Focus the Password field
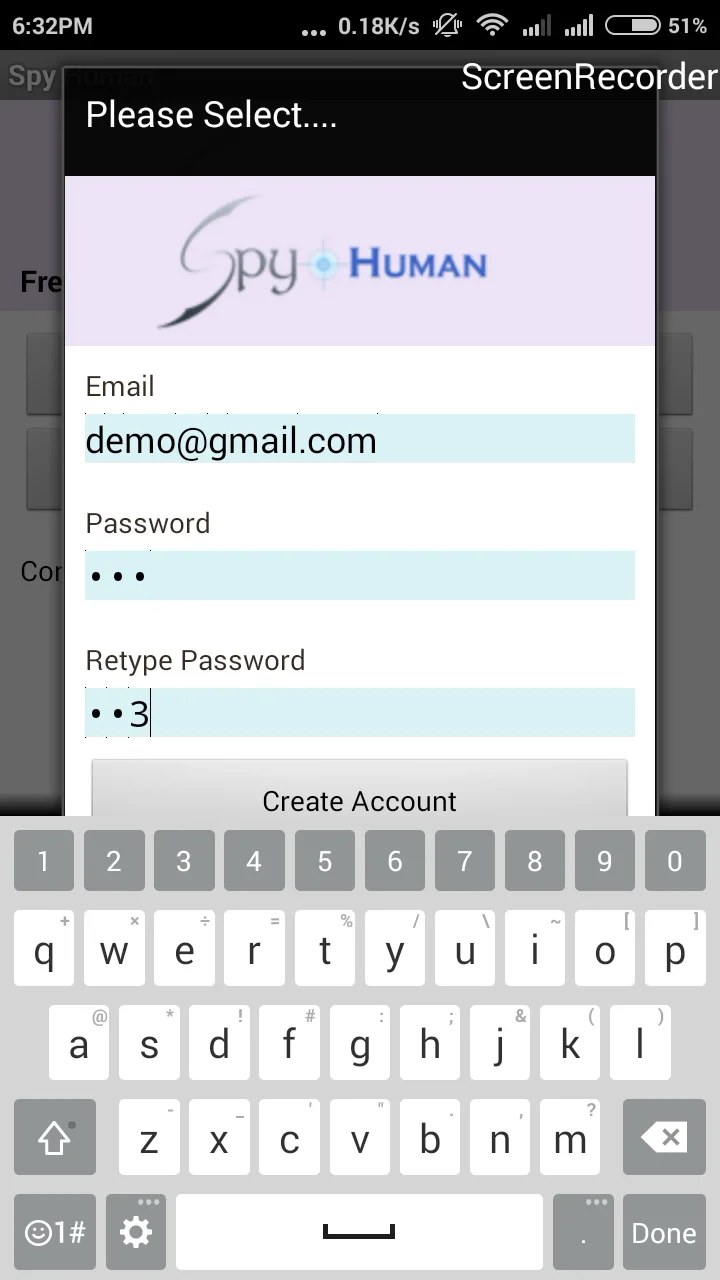Image resolution: width=720 pixels, height=1280 pixels. click(x=359, y=576)
